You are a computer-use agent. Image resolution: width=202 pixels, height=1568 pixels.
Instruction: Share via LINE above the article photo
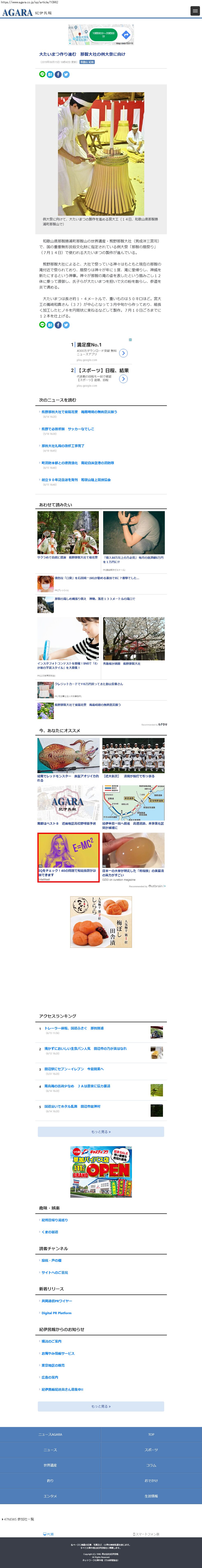coord(43,74)
